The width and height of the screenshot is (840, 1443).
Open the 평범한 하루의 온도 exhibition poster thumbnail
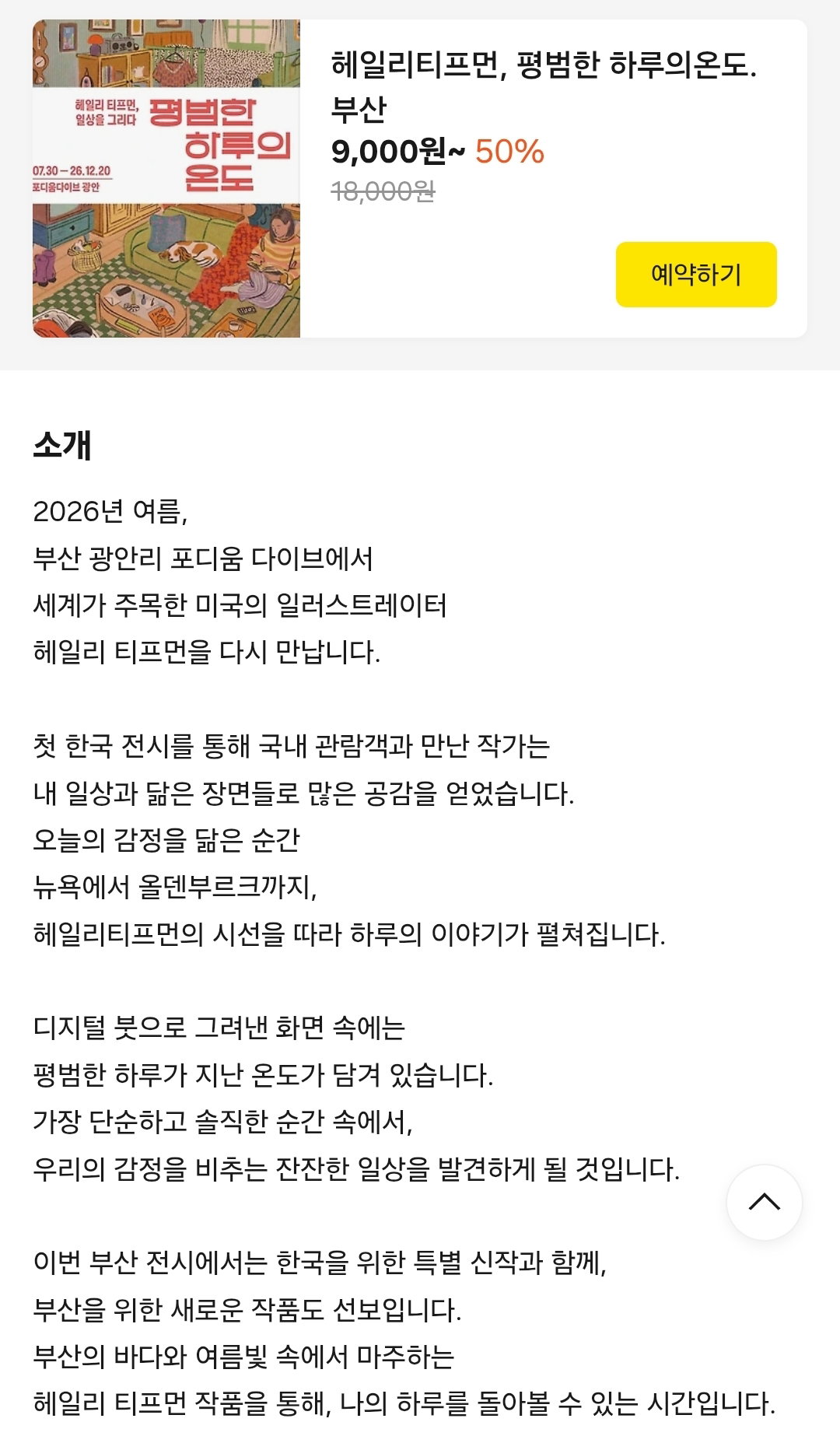click(x=166, y=178)
